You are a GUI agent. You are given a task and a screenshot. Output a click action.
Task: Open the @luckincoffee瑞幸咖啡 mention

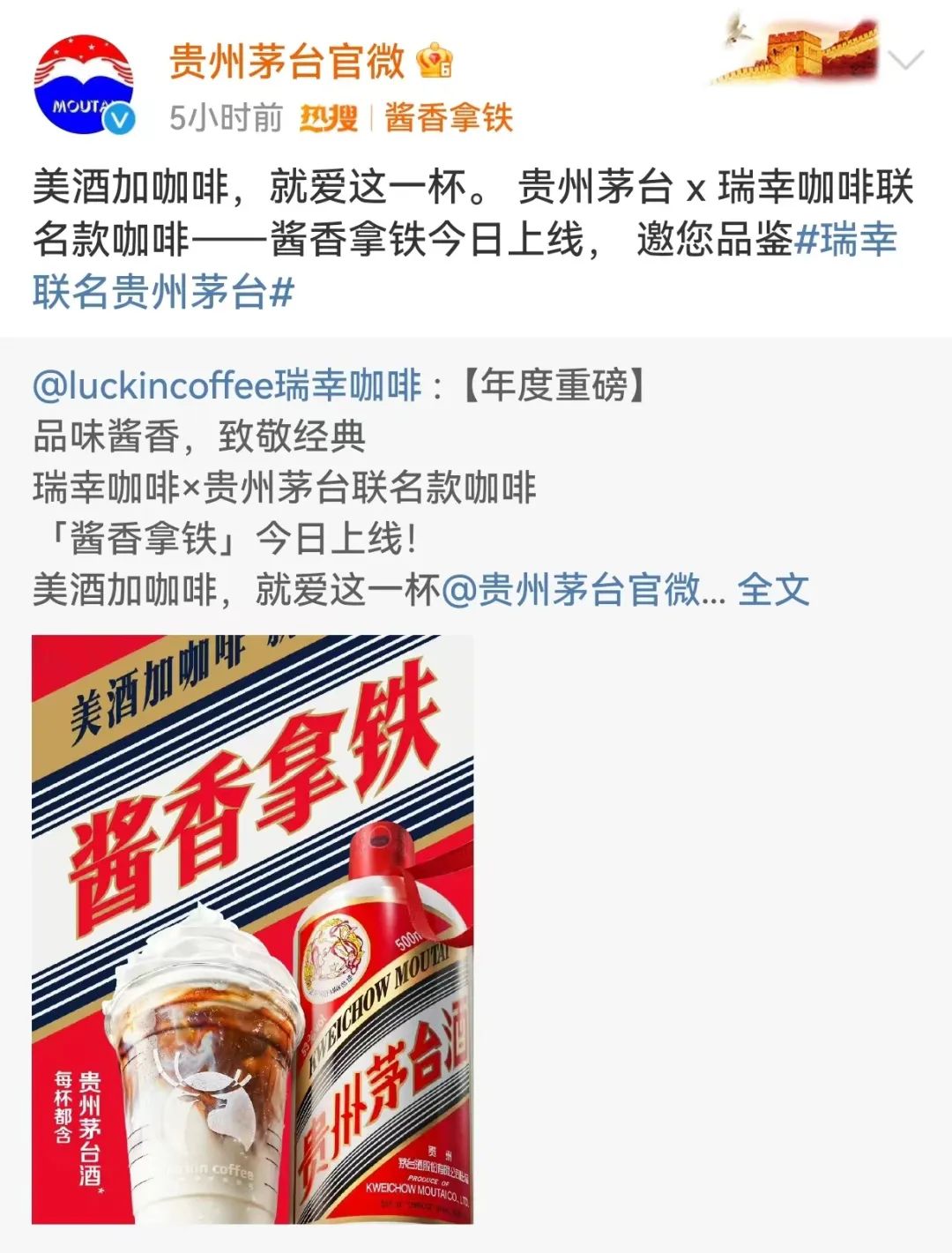click(x=227, y=385)
